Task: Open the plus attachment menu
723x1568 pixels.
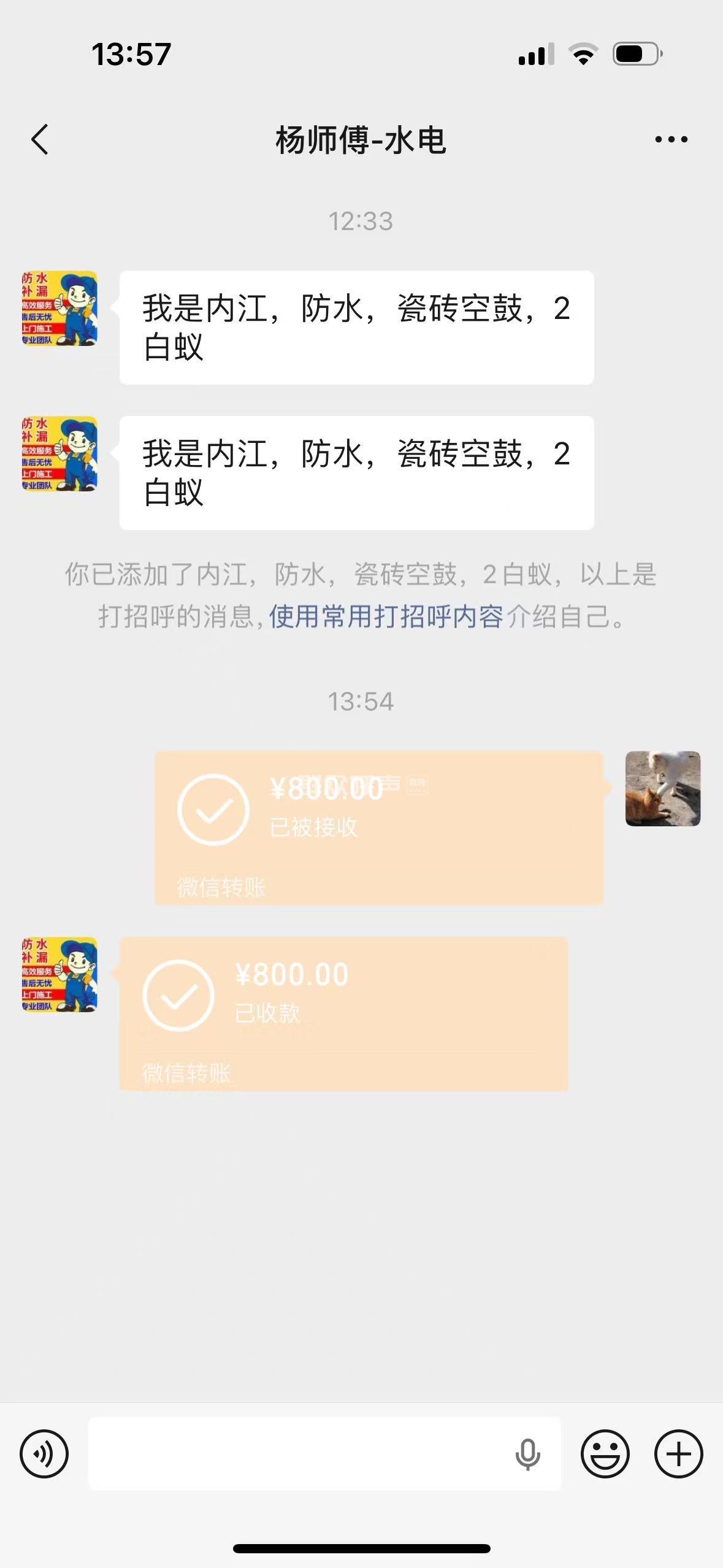Action: coord(678,1453)
